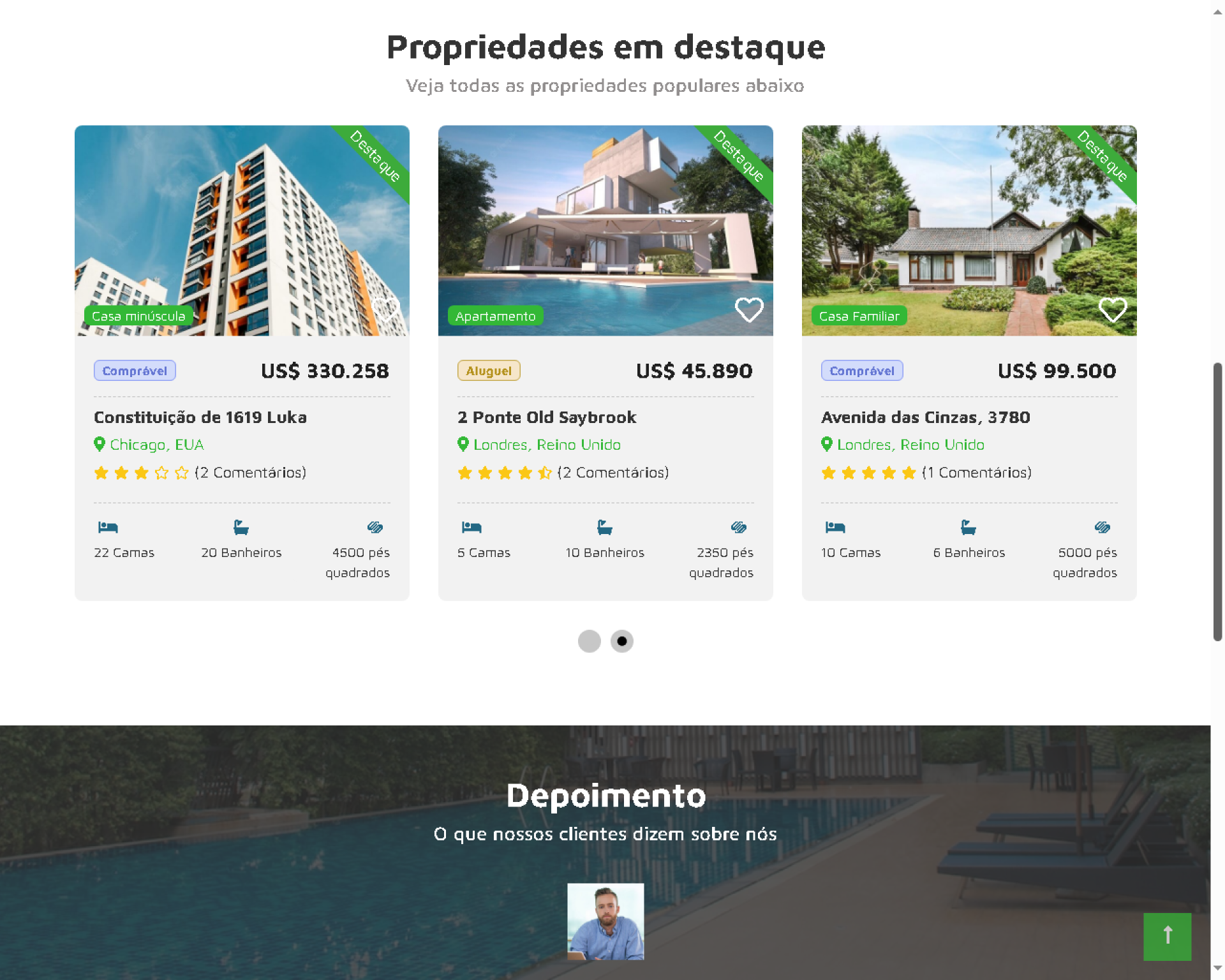This screenshot has width=1225, height=980.
Task: Open the Avenida das Cinzas, 3780 listing
Action: point(925,417)
